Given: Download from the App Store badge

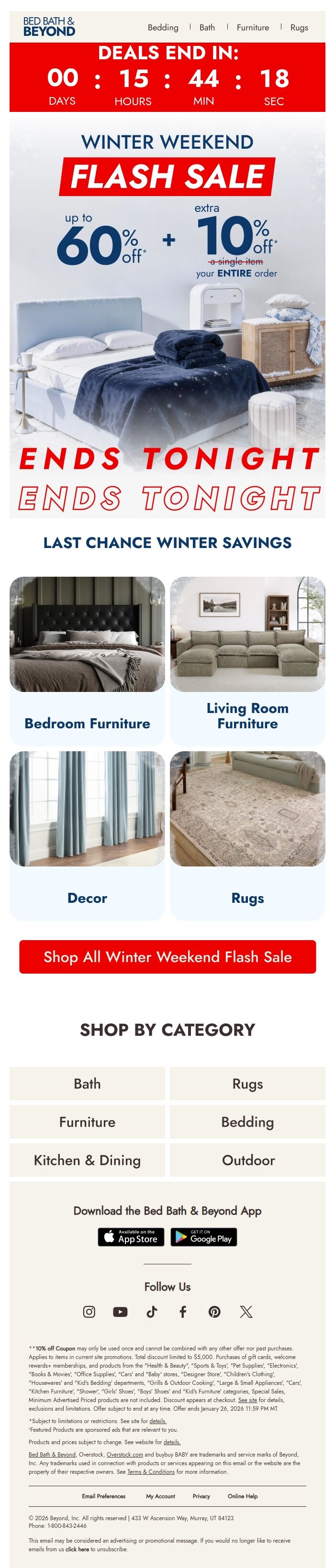Looking at the screenshot, I should (x=131, y=1237).
